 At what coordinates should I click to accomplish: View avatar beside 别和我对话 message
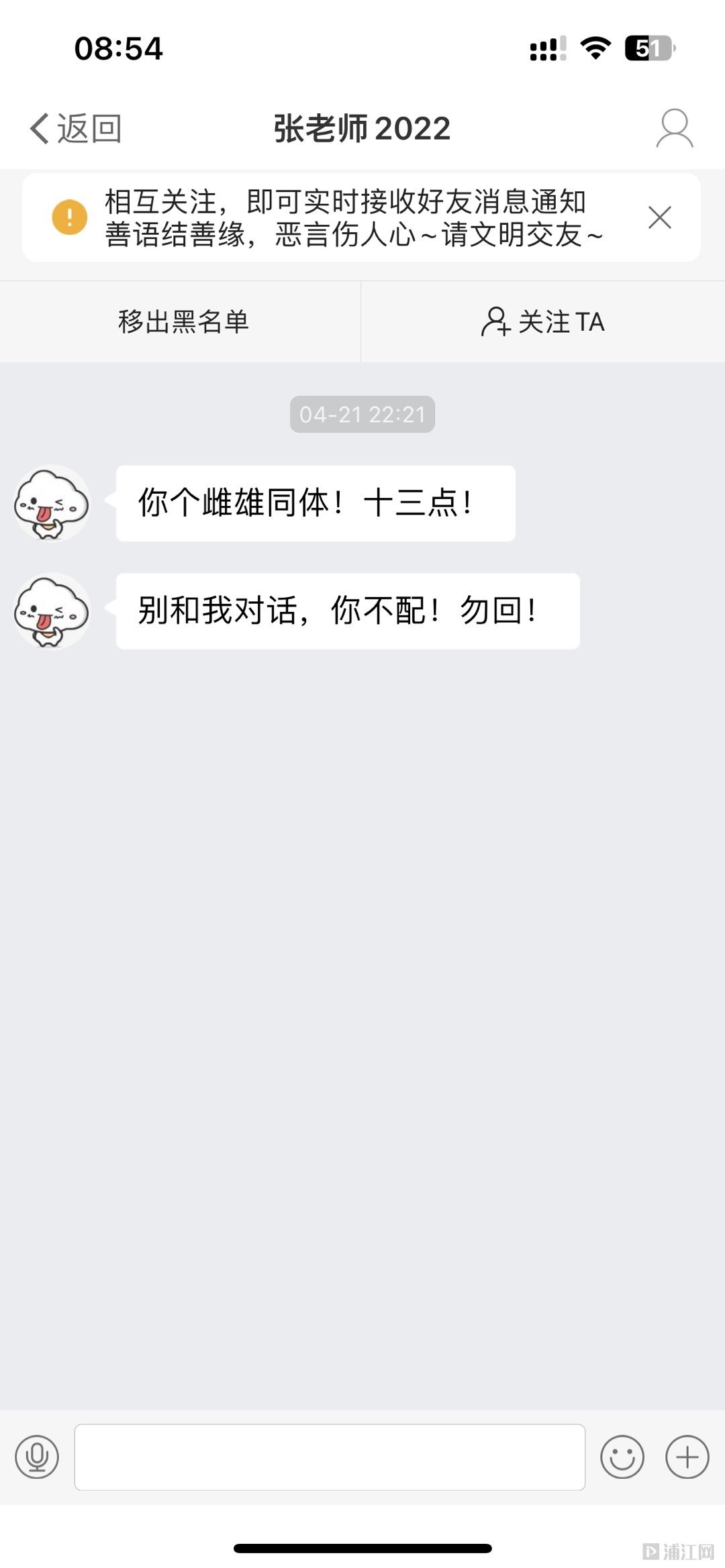[x=52, y=611]
